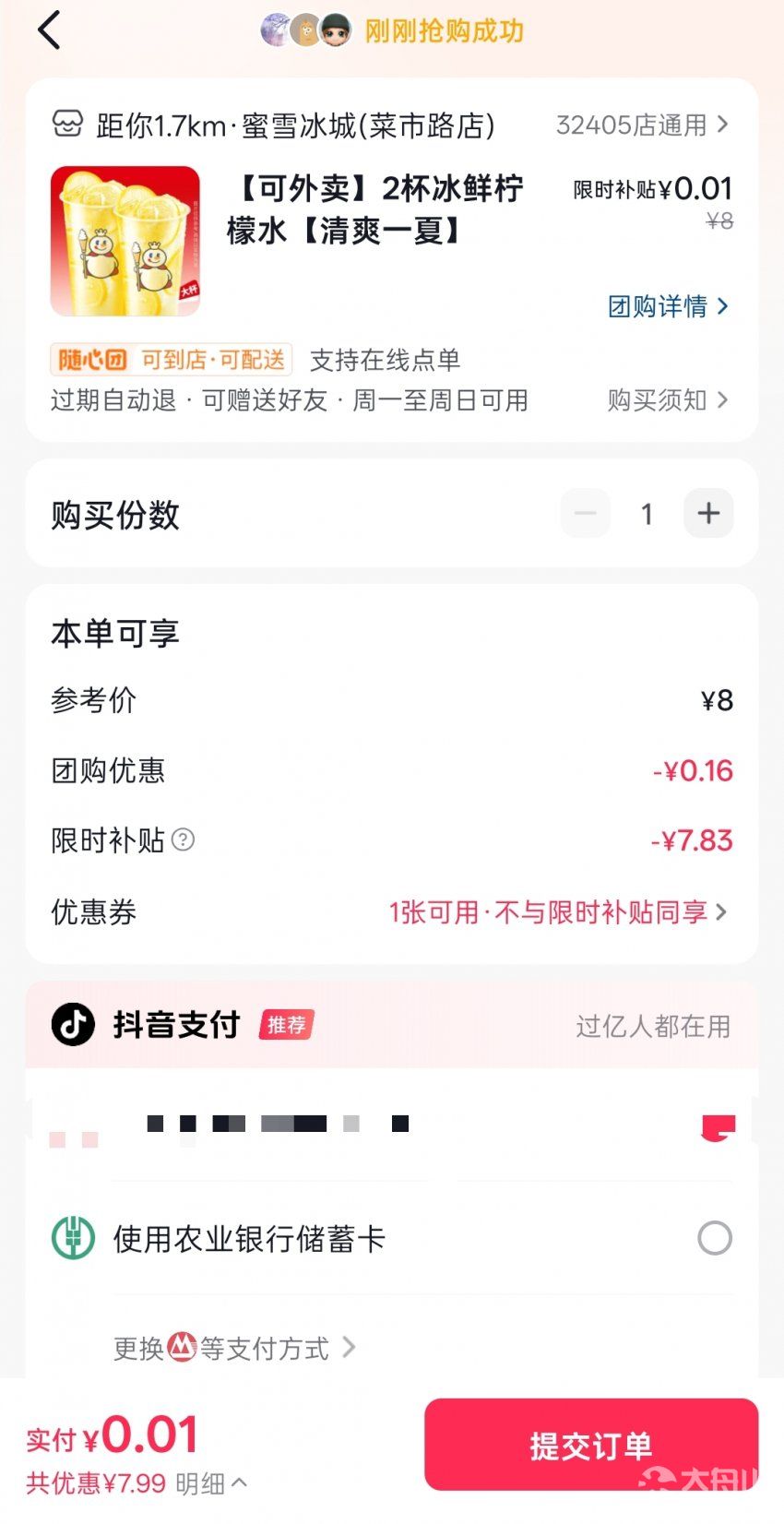Select 使用农业银行储蓄卡 payment option
The height and width of the screenshot is (1524, 784).
click(x=714, y=1238)
